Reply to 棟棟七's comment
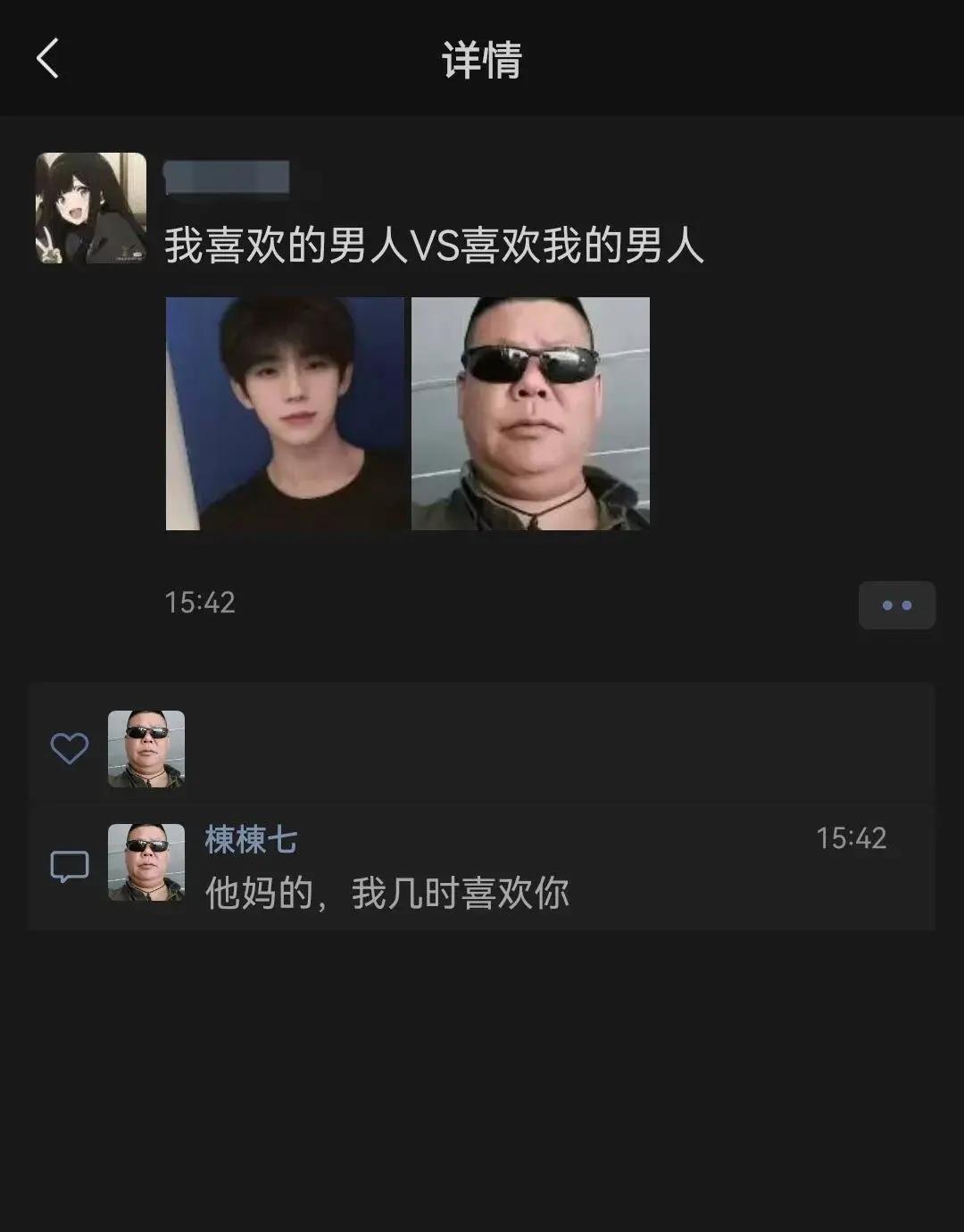Image resolution: width=964 pixels, height=1232 pixels. pyautogui.click(x=387, y=893)
